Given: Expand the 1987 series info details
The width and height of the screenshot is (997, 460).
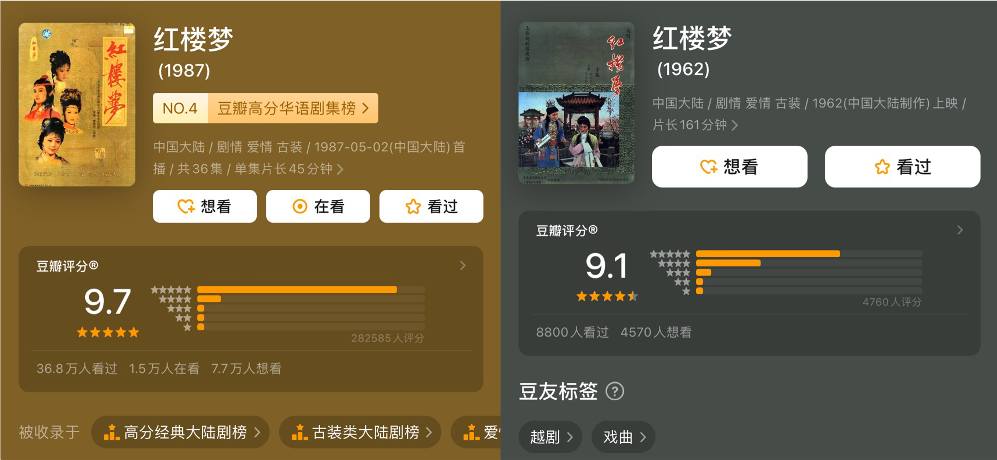Looking at the screenshot, I should (x=341, y=170).
